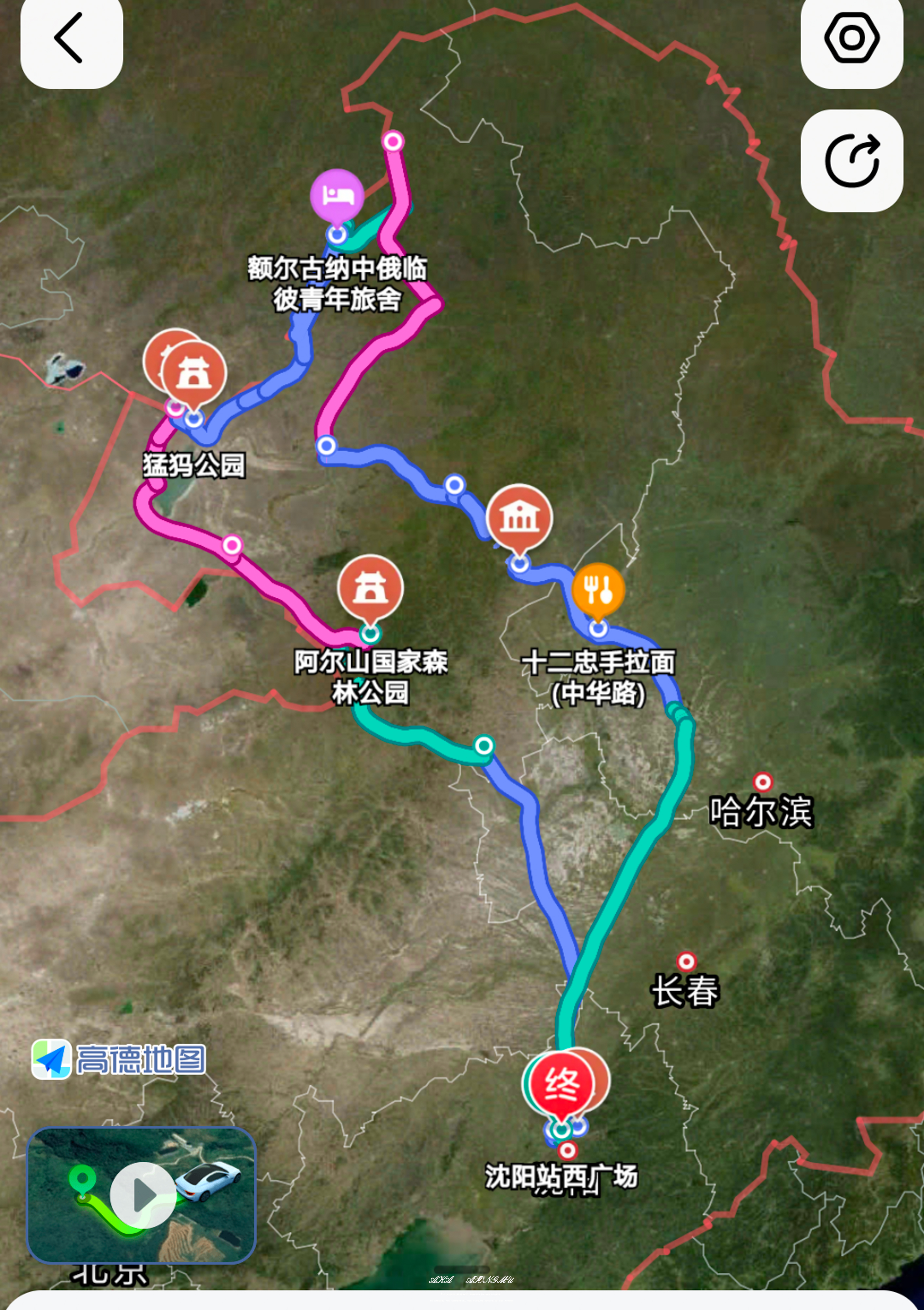Select the museum pin on the blue route

[519, 517]
